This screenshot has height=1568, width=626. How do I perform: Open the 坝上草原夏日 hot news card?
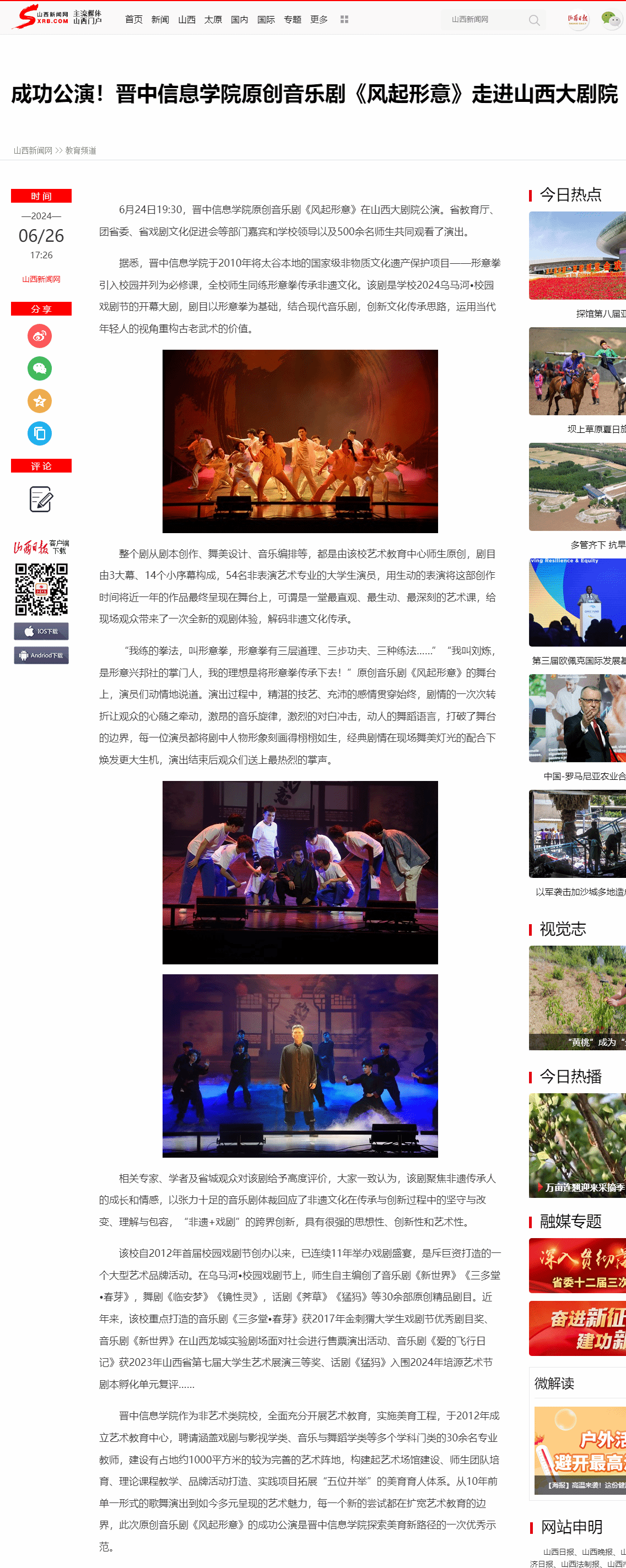point(578,371)
